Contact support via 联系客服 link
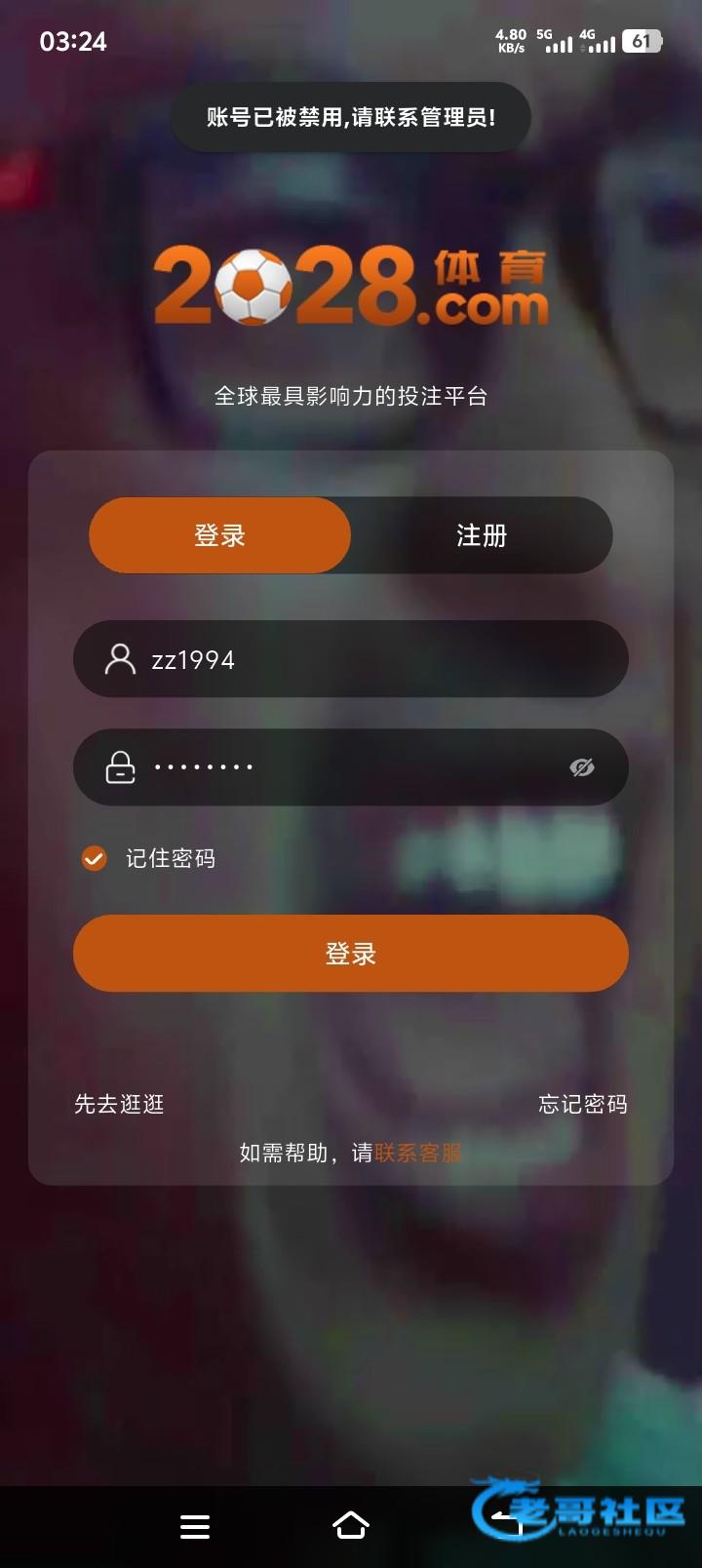The height and width of the screenshot is (1568, 702). coord(418,1153)
